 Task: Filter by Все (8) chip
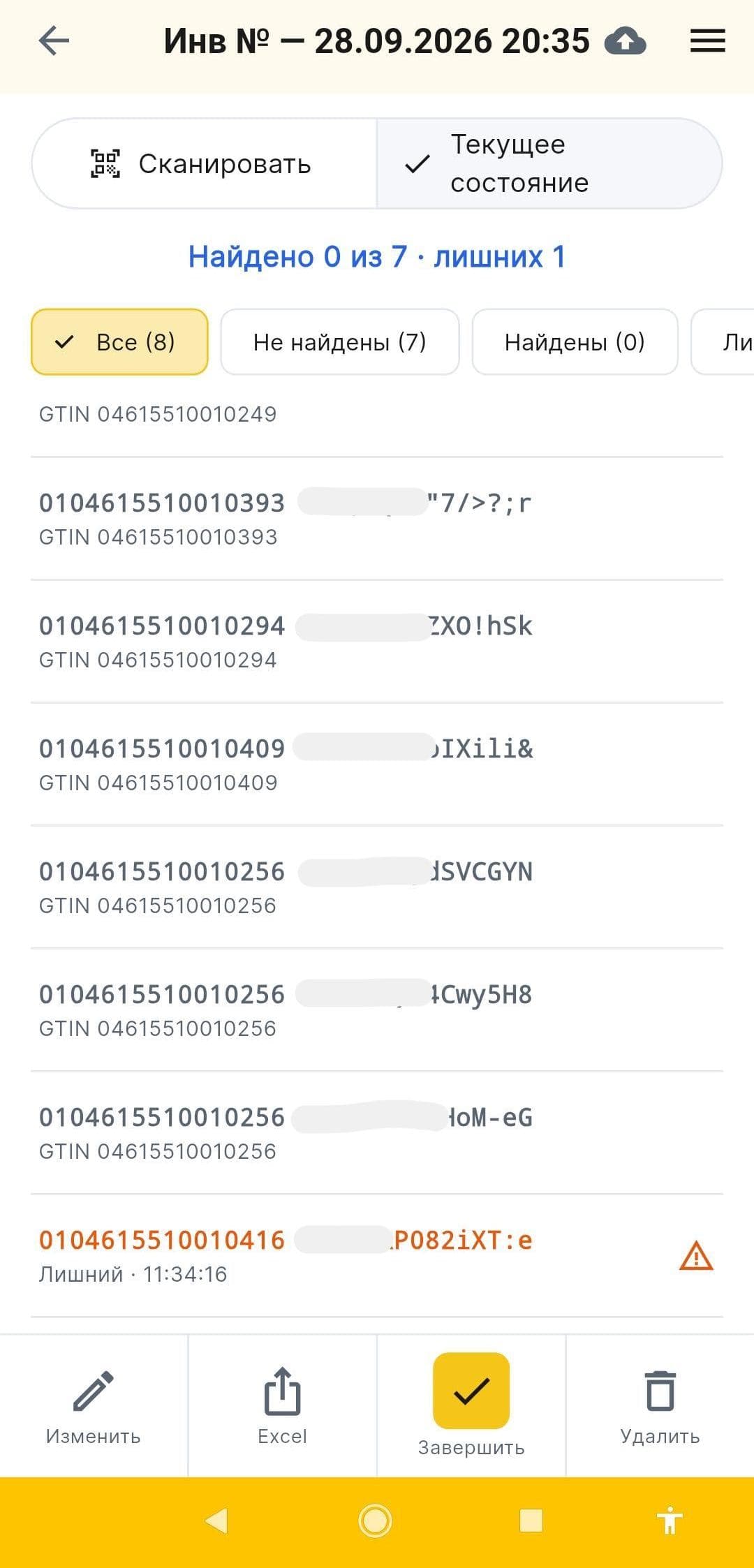click(x=119, y=342)
